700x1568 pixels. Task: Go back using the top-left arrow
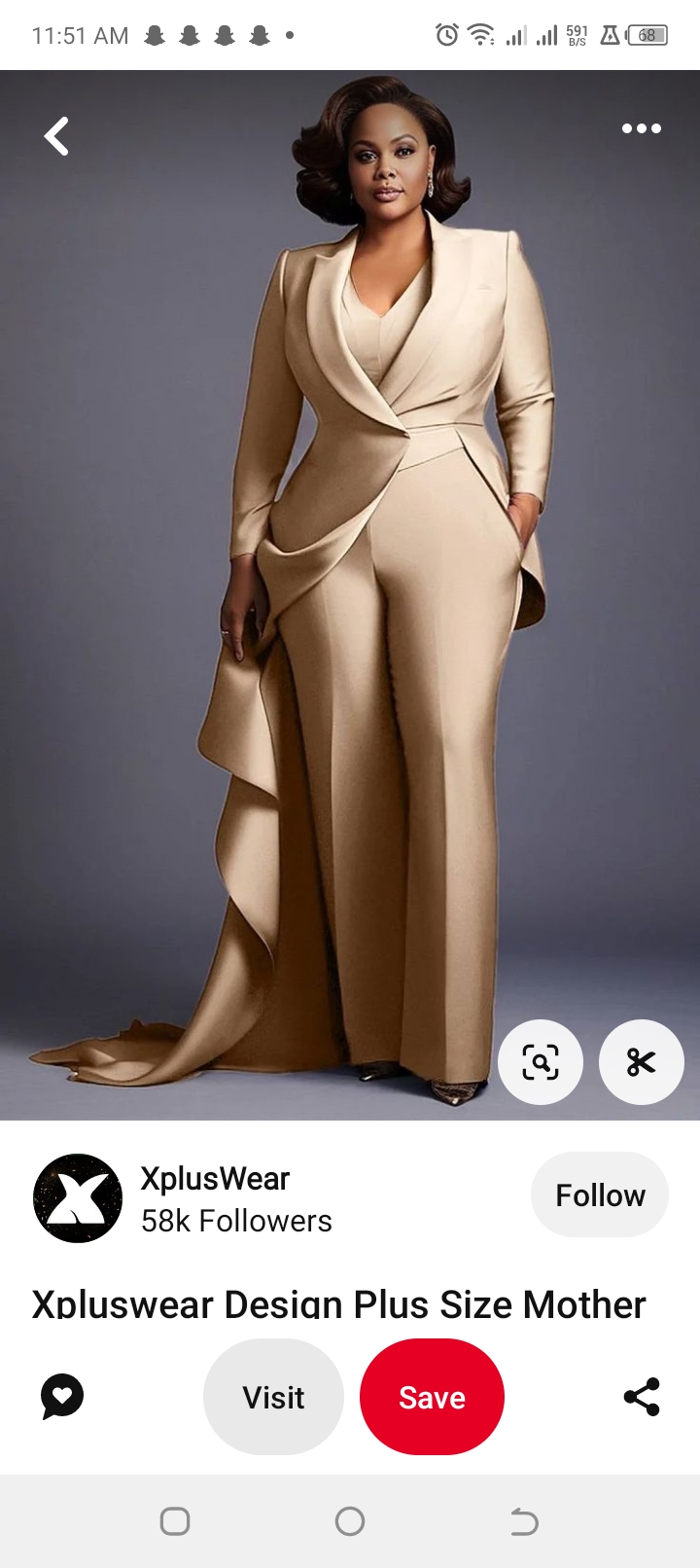(56, 136)
